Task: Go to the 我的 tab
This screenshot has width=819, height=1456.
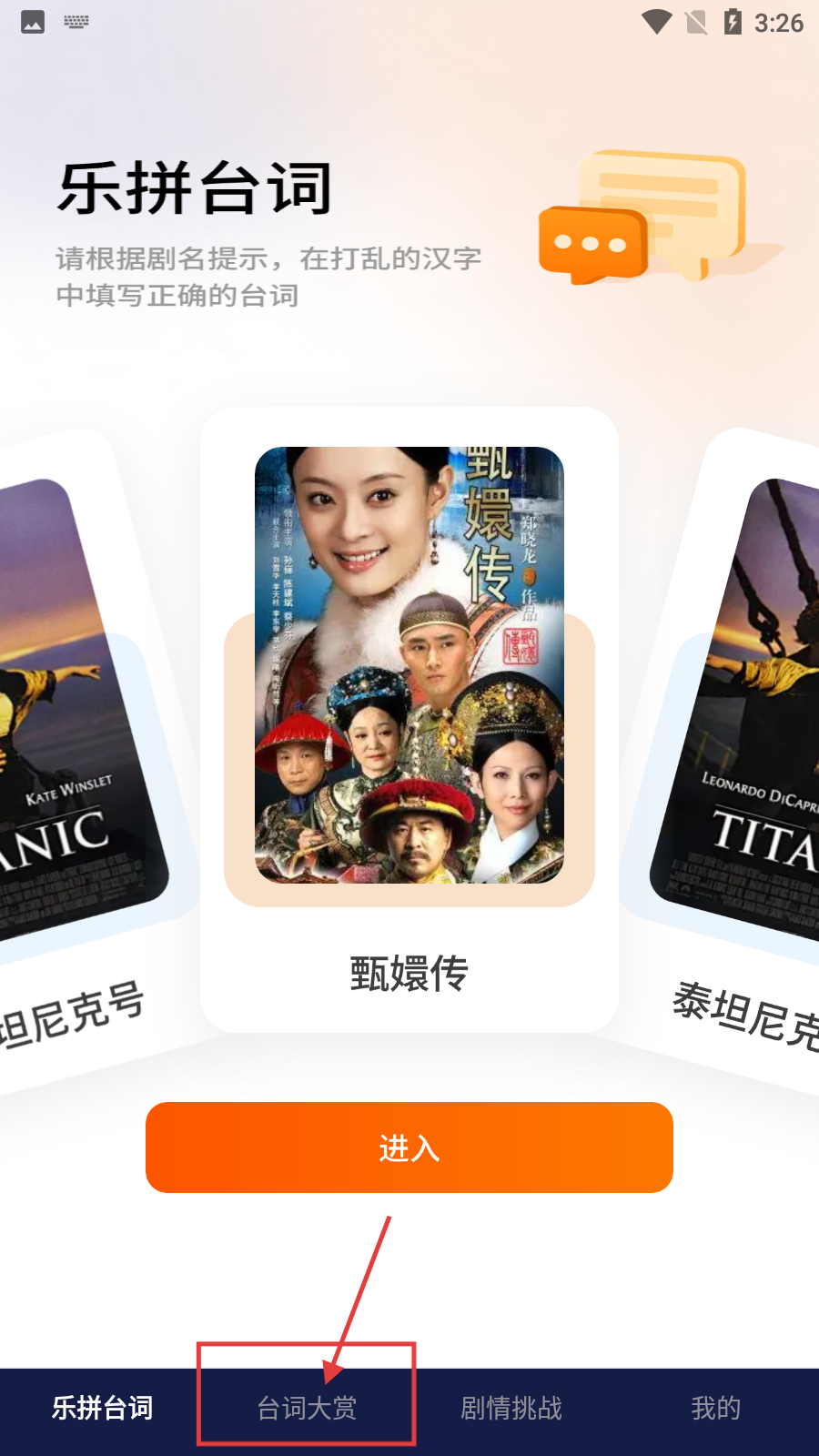Action: pos(715,1408)
